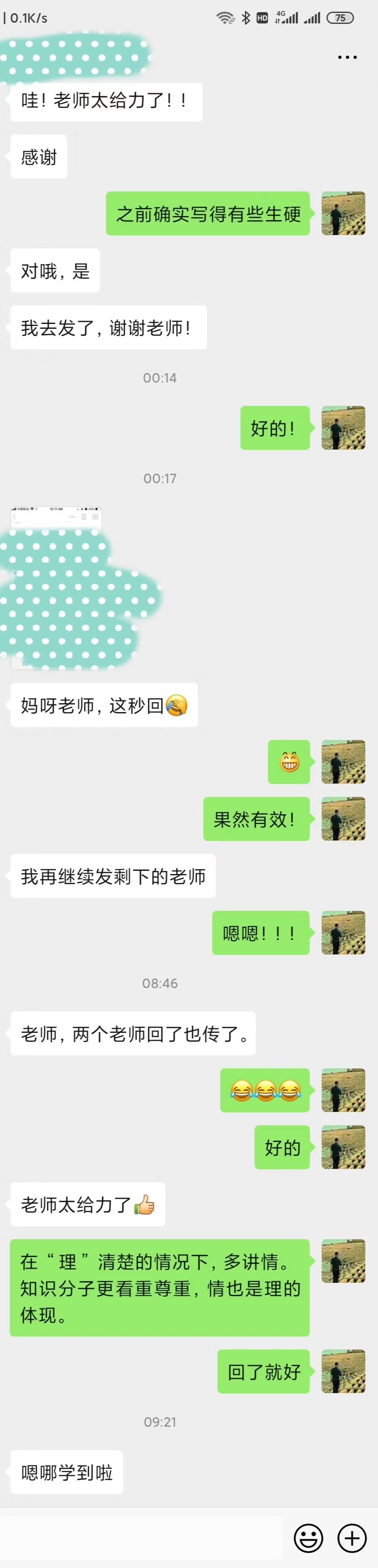Viewport: 378px width, 1568px height.
Task: Open the plus attachment menu
Action: 352,1538
